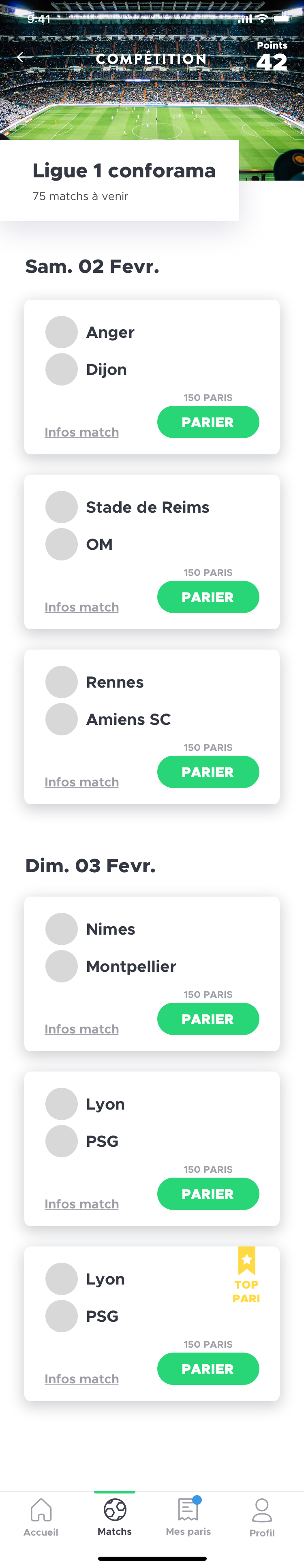Select the Matchs tab
304x1568 pixels.
pyautogui.click(x=115, y=1517)
